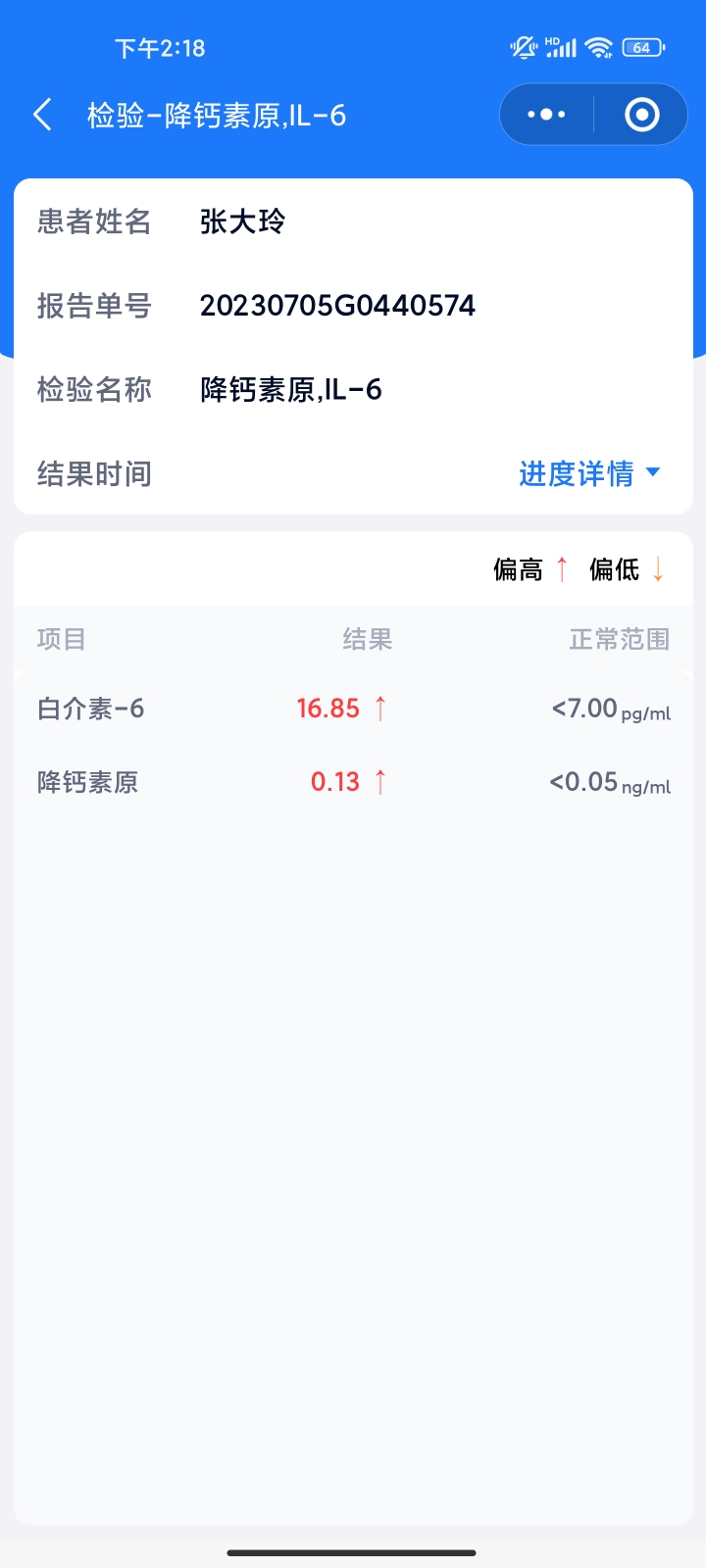The image size is (706, 1568).
Task: Go back using the top-left arrow
Action: point(42,115)
